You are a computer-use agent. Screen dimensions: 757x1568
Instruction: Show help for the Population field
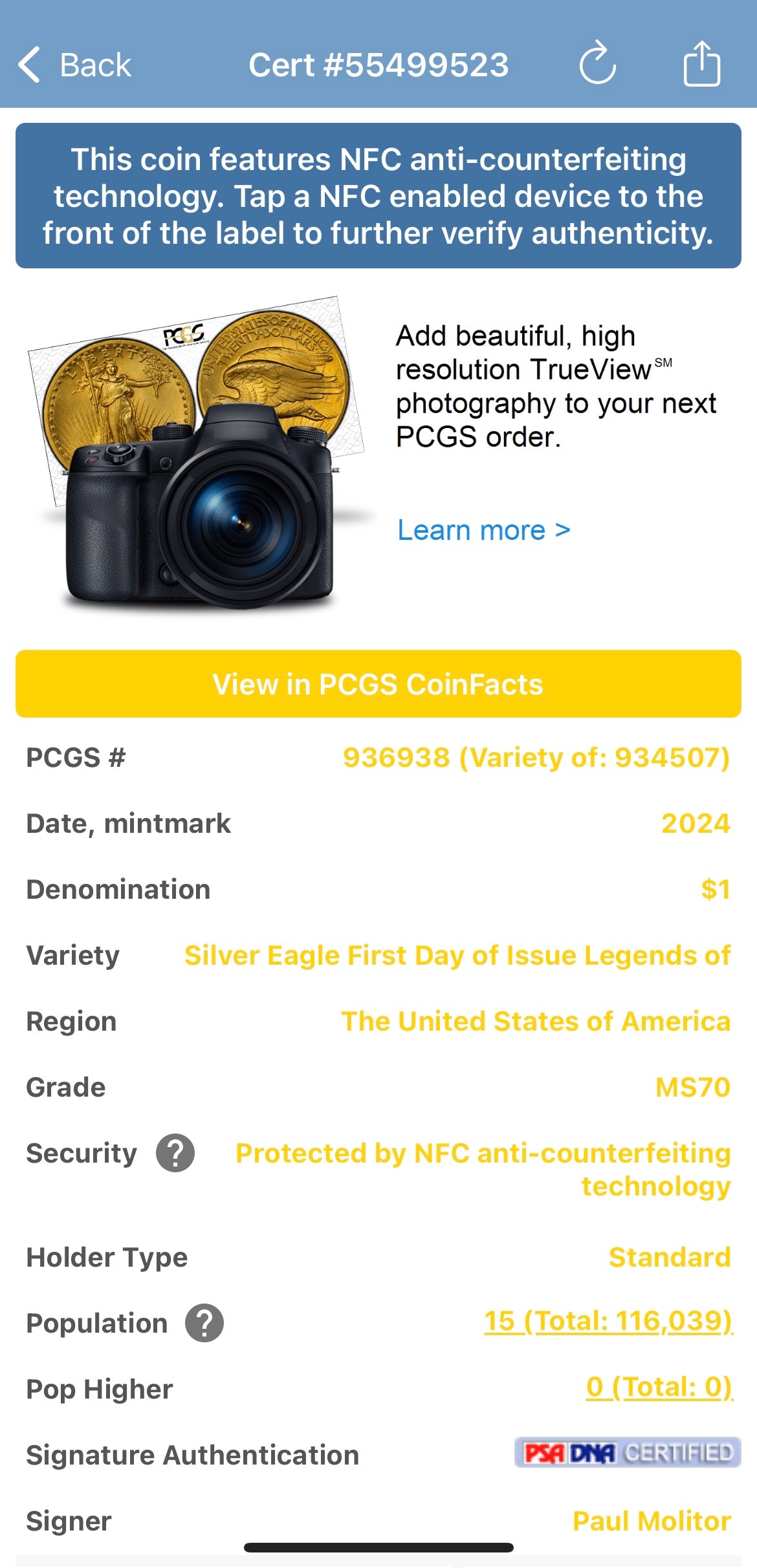pyautogui.click(x=204, y=1323)
